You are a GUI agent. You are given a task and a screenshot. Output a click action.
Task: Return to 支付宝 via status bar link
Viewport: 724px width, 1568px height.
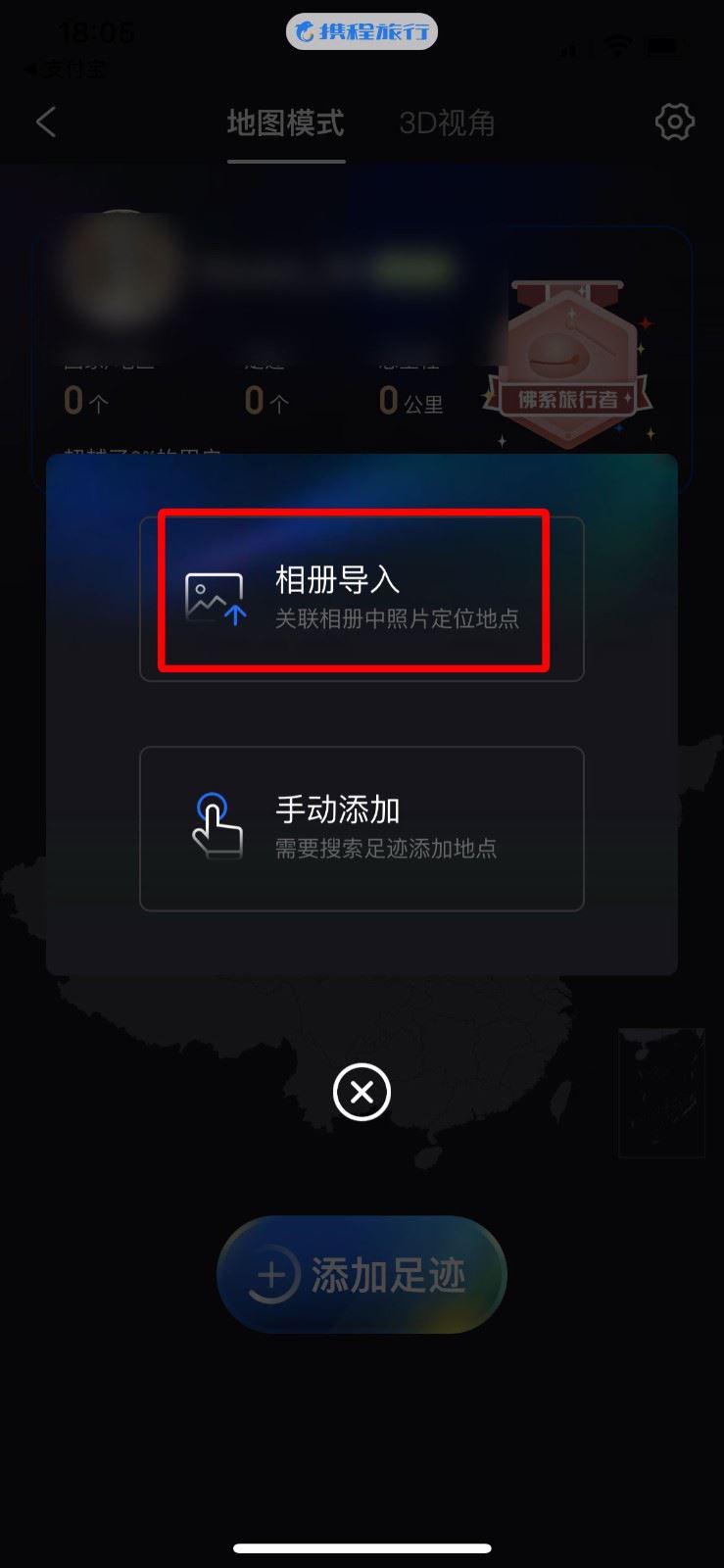click(x=65, y=69)
